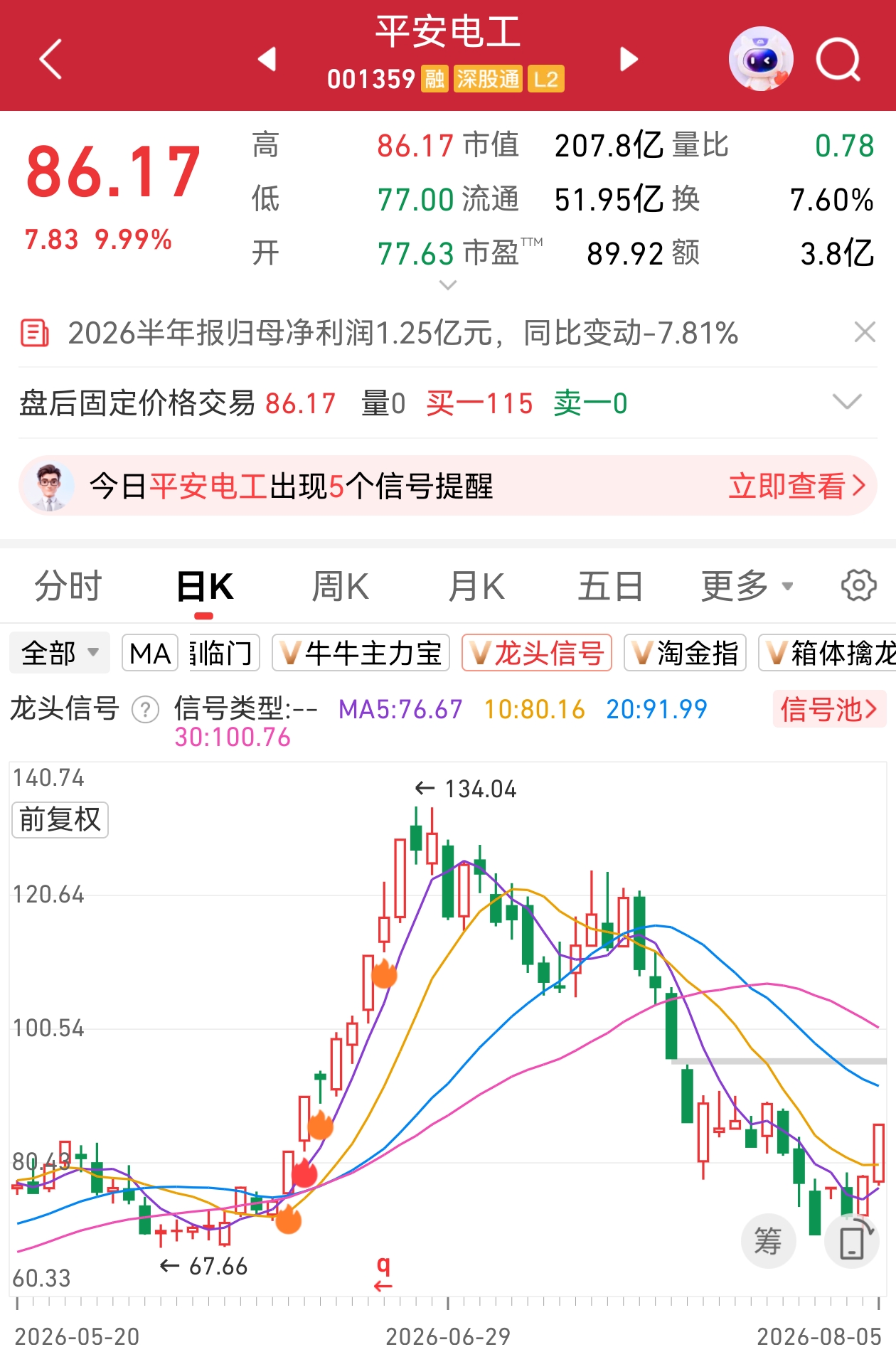Switch to the next stock

[x=629, y=59]
